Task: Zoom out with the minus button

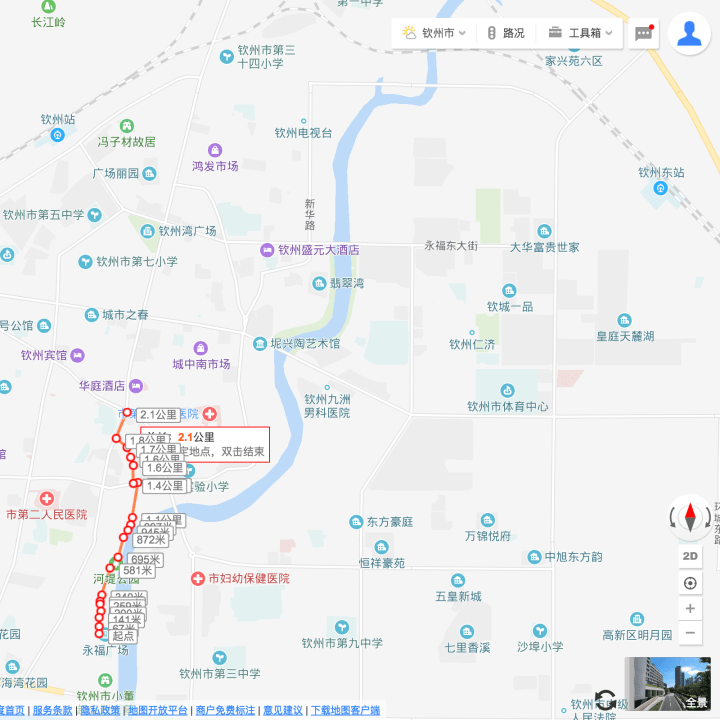Action: point(690,633)
